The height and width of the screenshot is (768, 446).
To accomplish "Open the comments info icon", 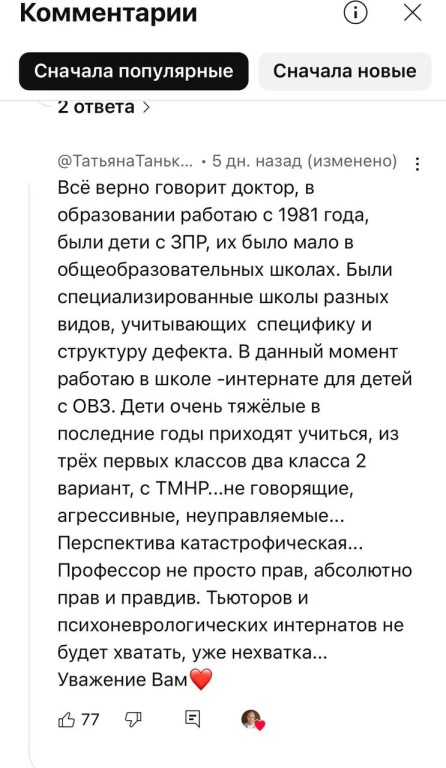I will tap(356, 14).
